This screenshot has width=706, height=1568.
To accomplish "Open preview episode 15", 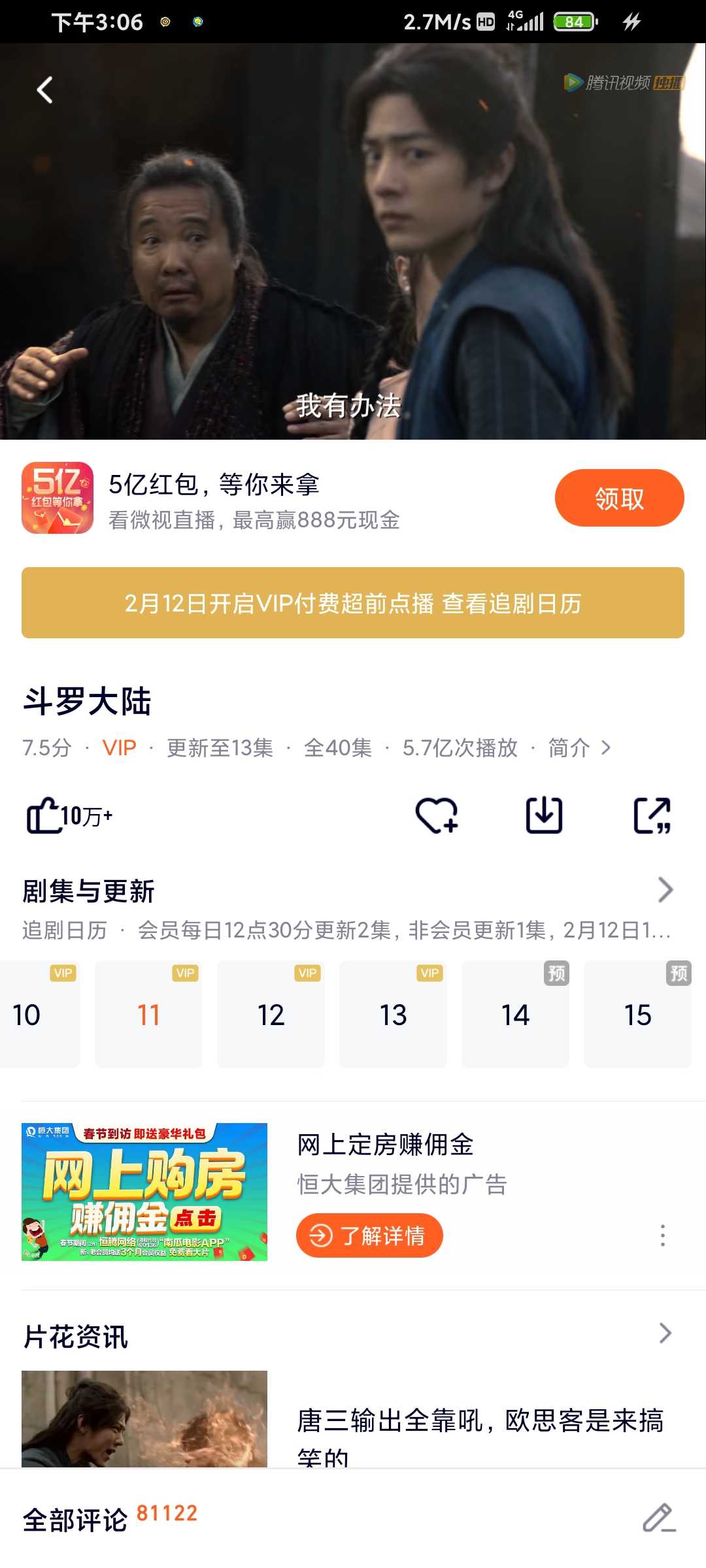I will click(x=637, y=1015).
